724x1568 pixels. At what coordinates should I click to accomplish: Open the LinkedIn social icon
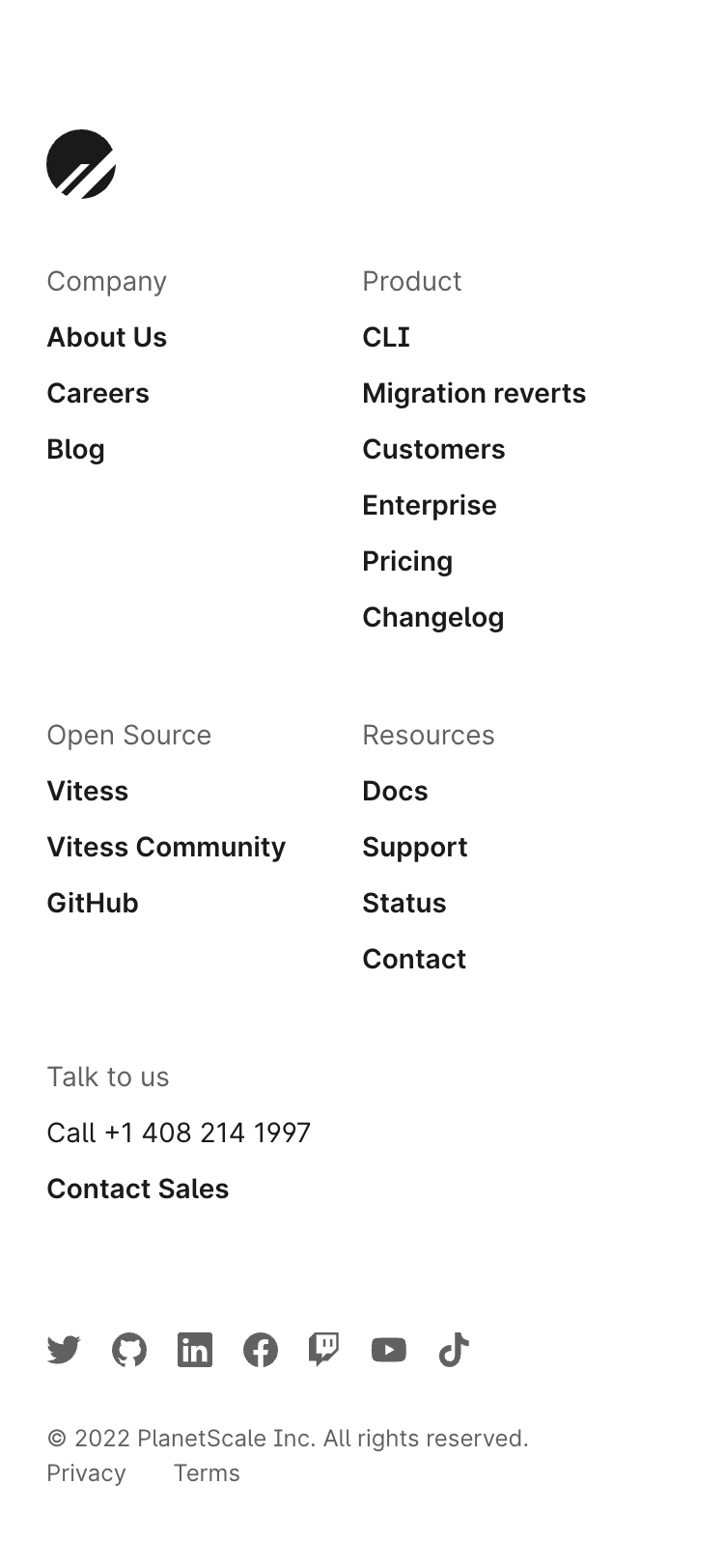[x=195, y=1350]
